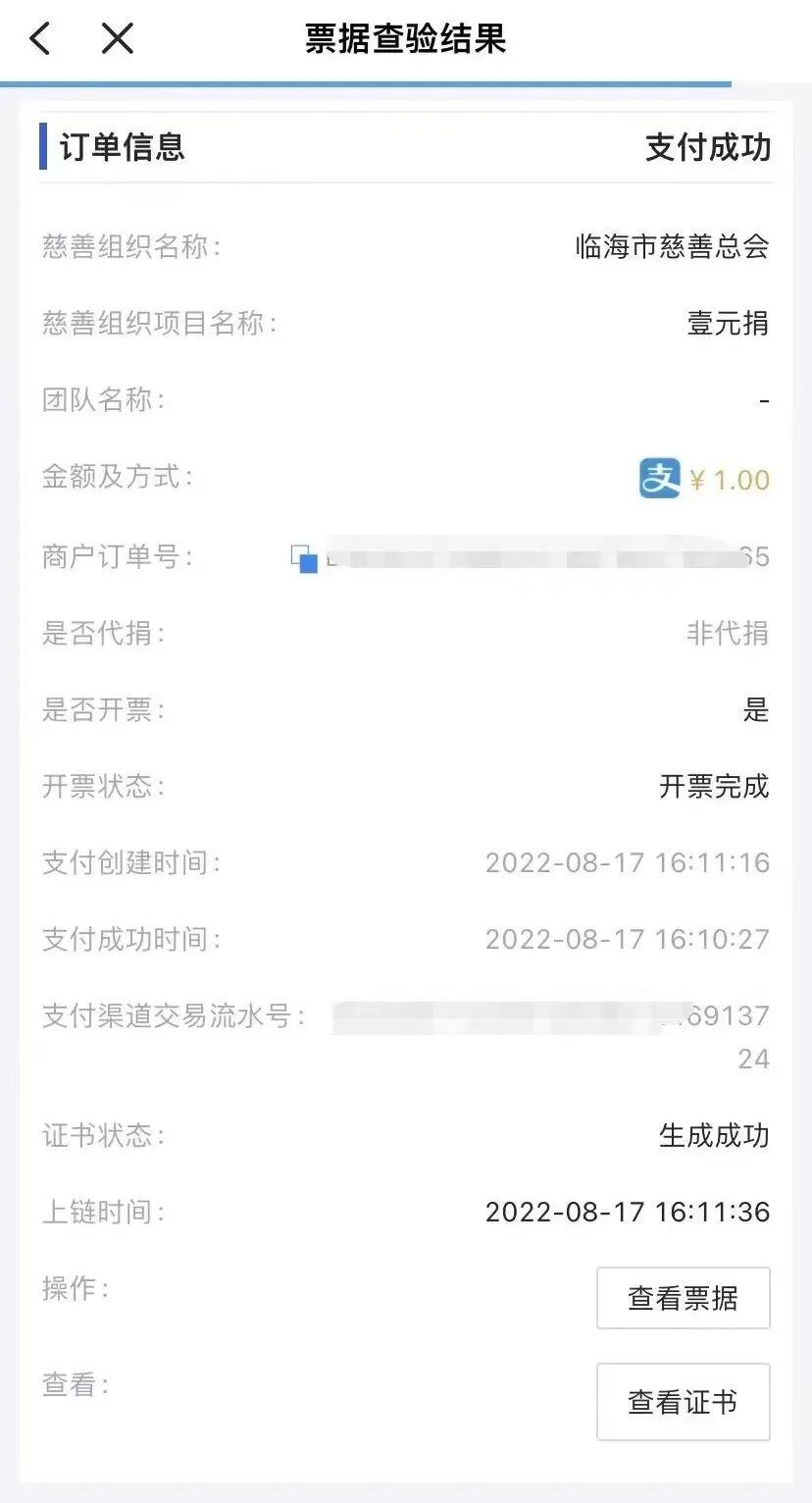Copy the 商户订单号 order number

[305, 559]
